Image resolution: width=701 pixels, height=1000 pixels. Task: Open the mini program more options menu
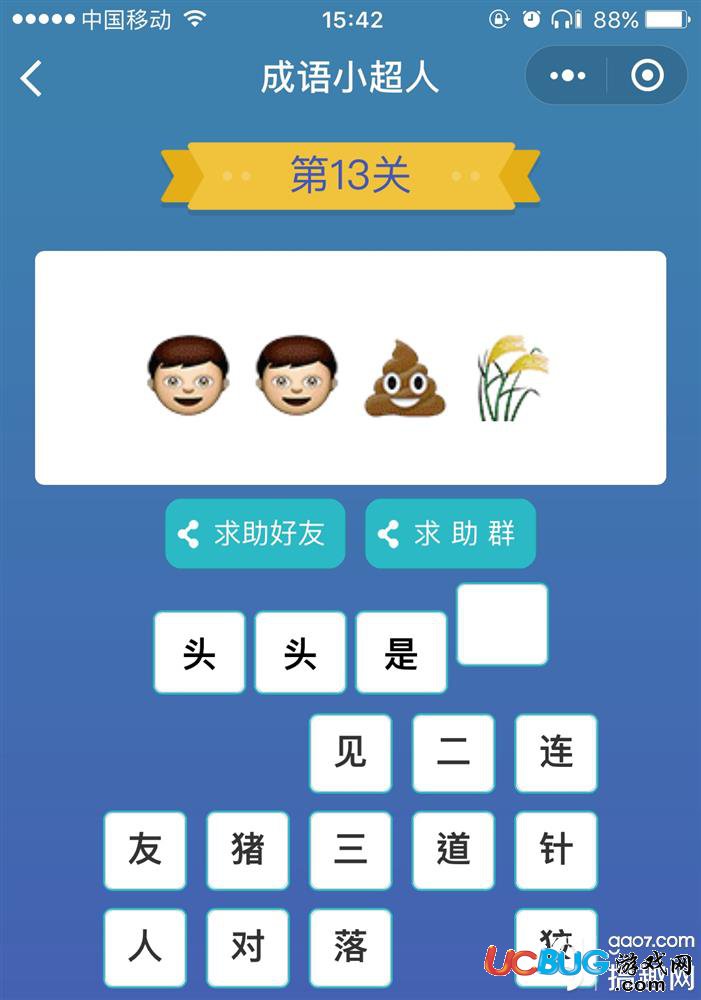(567, 76)
